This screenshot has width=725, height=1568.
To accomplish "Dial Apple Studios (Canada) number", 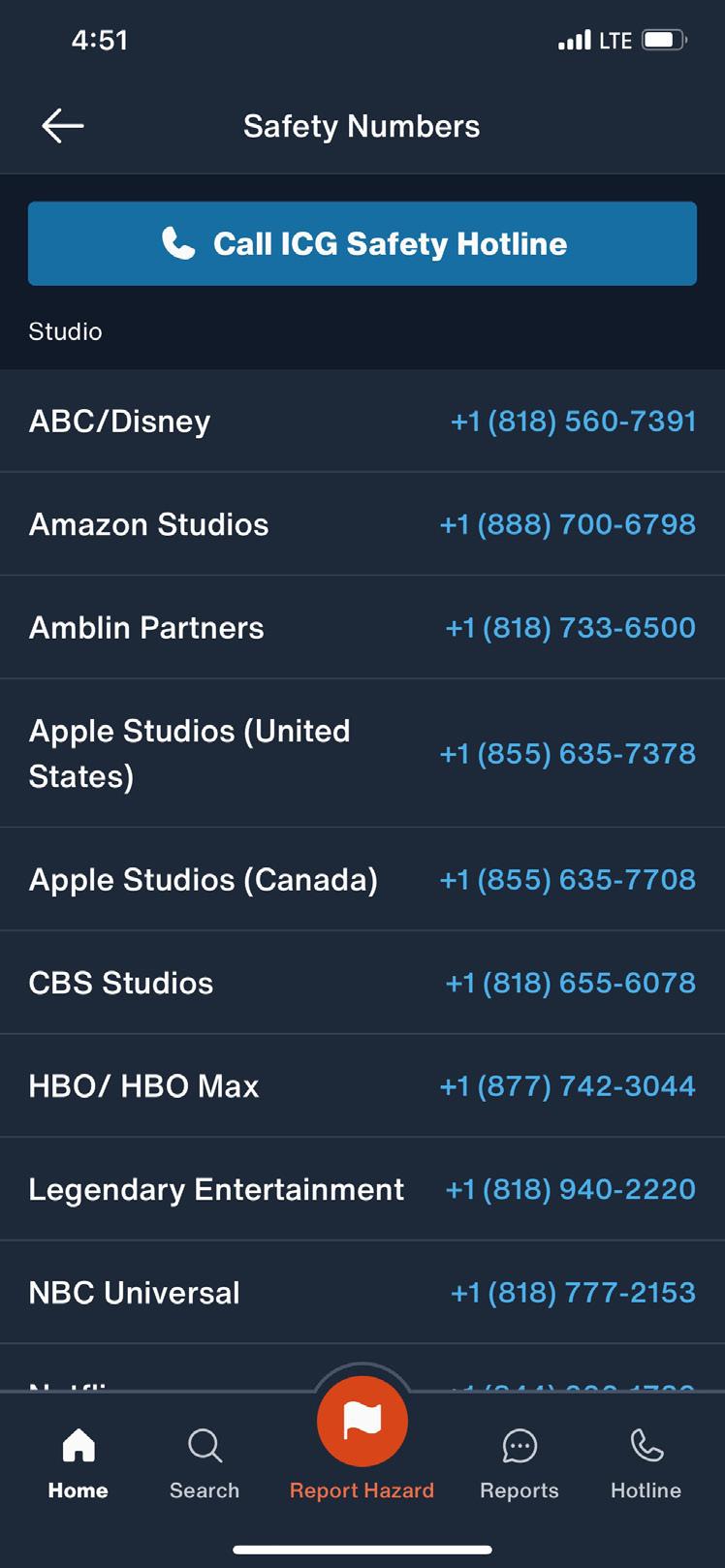I will [567, 879].
